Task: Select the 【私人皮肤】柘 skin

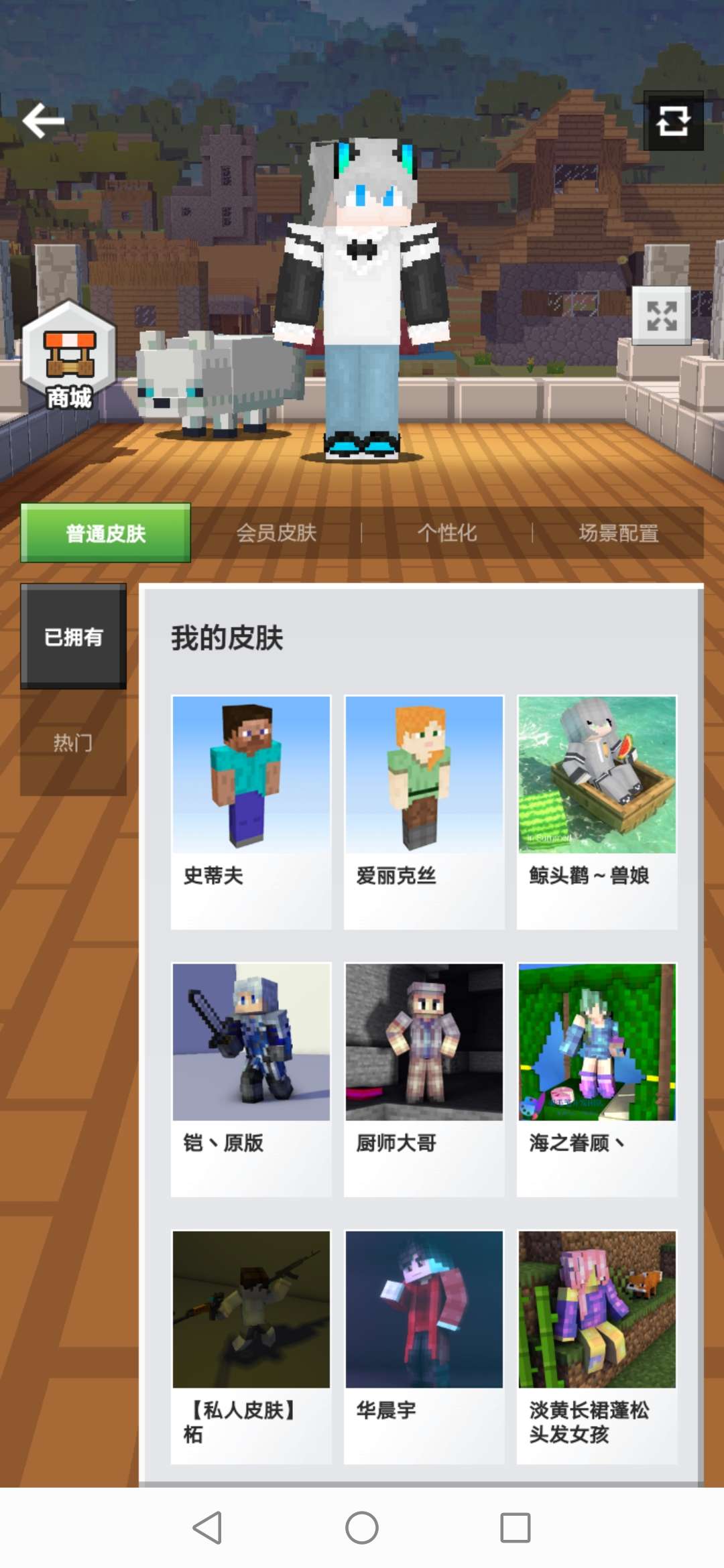Action: coord(251,1346)
